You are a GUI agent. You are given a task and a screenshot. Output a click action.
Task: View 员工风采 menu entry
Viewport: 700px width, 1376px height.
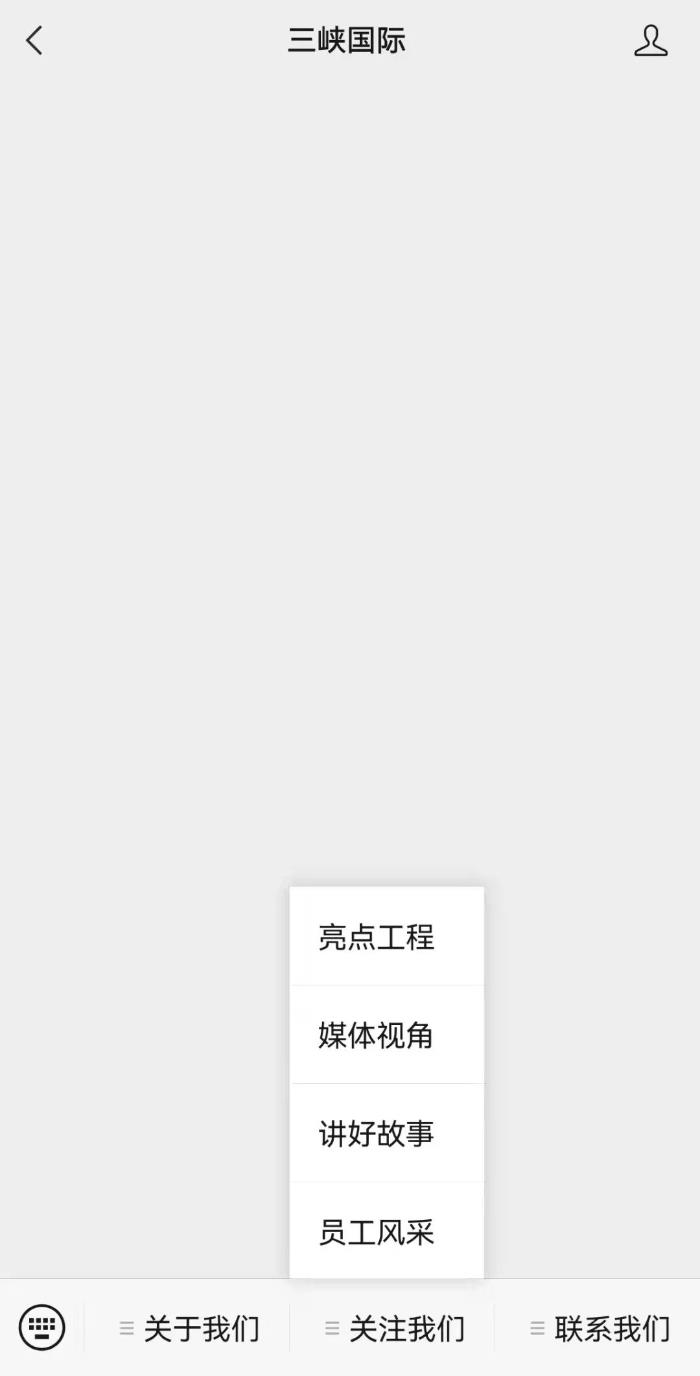(386, 1232)
